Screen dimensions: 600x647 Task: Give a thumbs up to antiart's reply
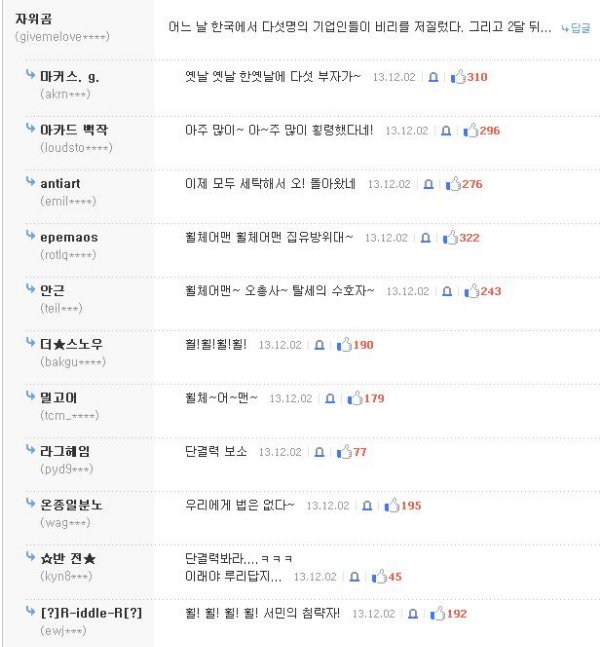pos(453,184)
